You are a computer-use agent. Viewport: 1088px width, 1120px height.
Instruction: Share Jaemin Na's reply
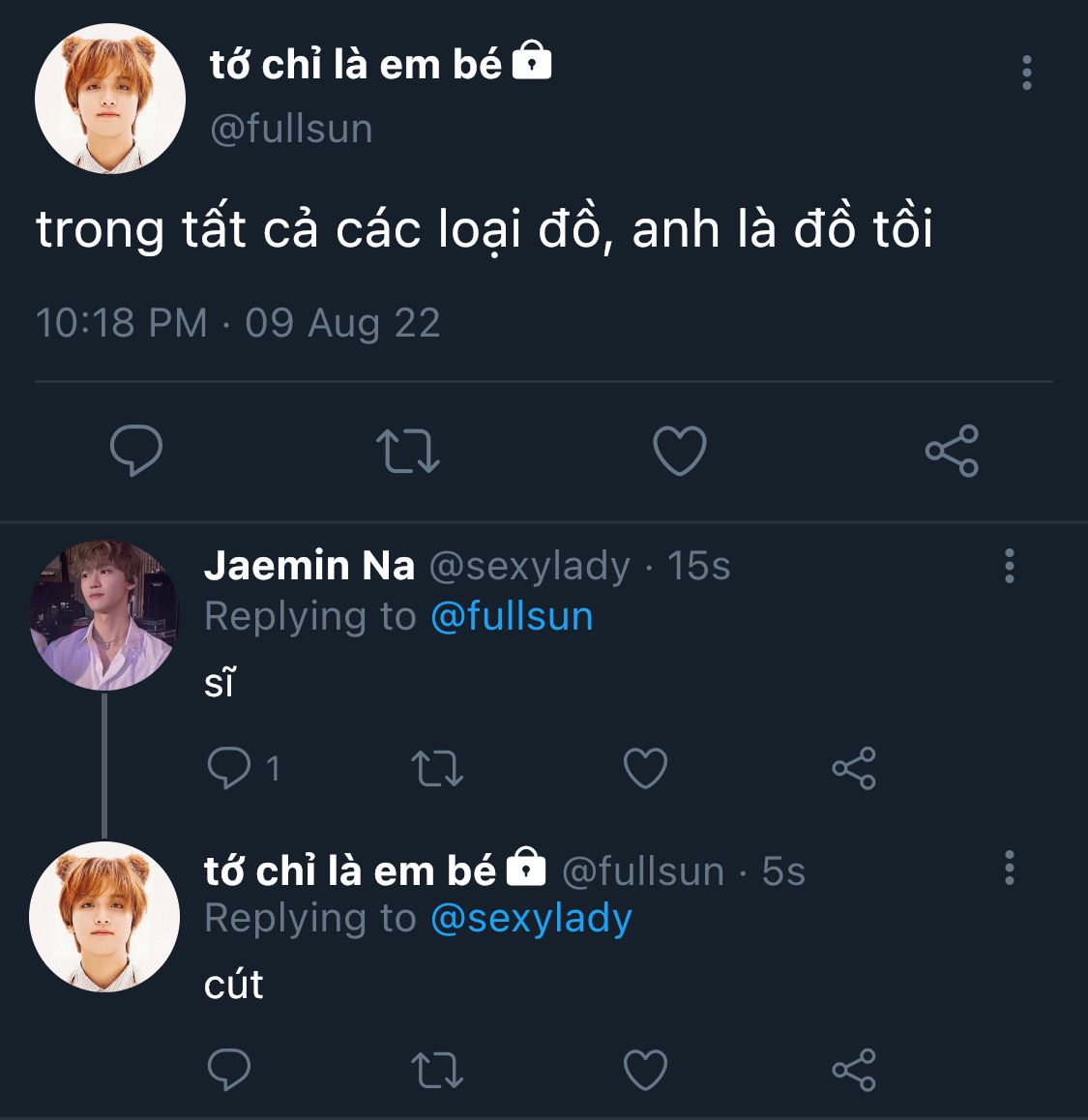pos(854,769)
